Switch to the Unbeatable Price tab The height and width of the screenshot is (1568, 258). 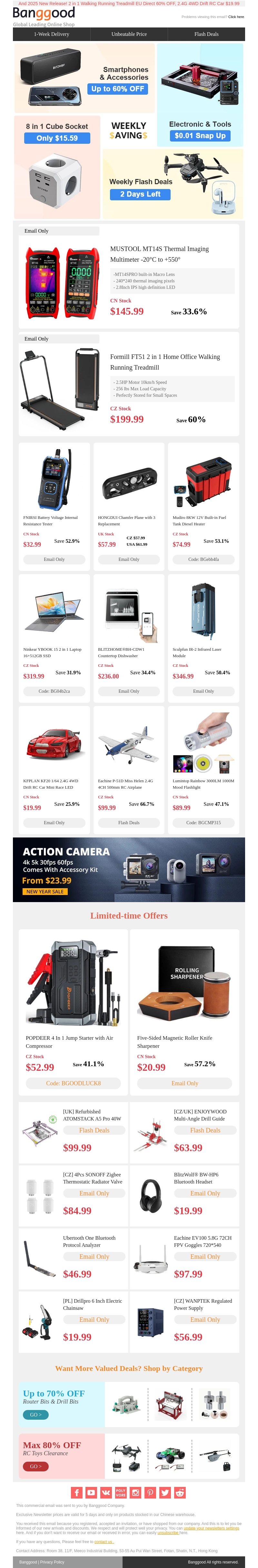[x=129, y=34]
